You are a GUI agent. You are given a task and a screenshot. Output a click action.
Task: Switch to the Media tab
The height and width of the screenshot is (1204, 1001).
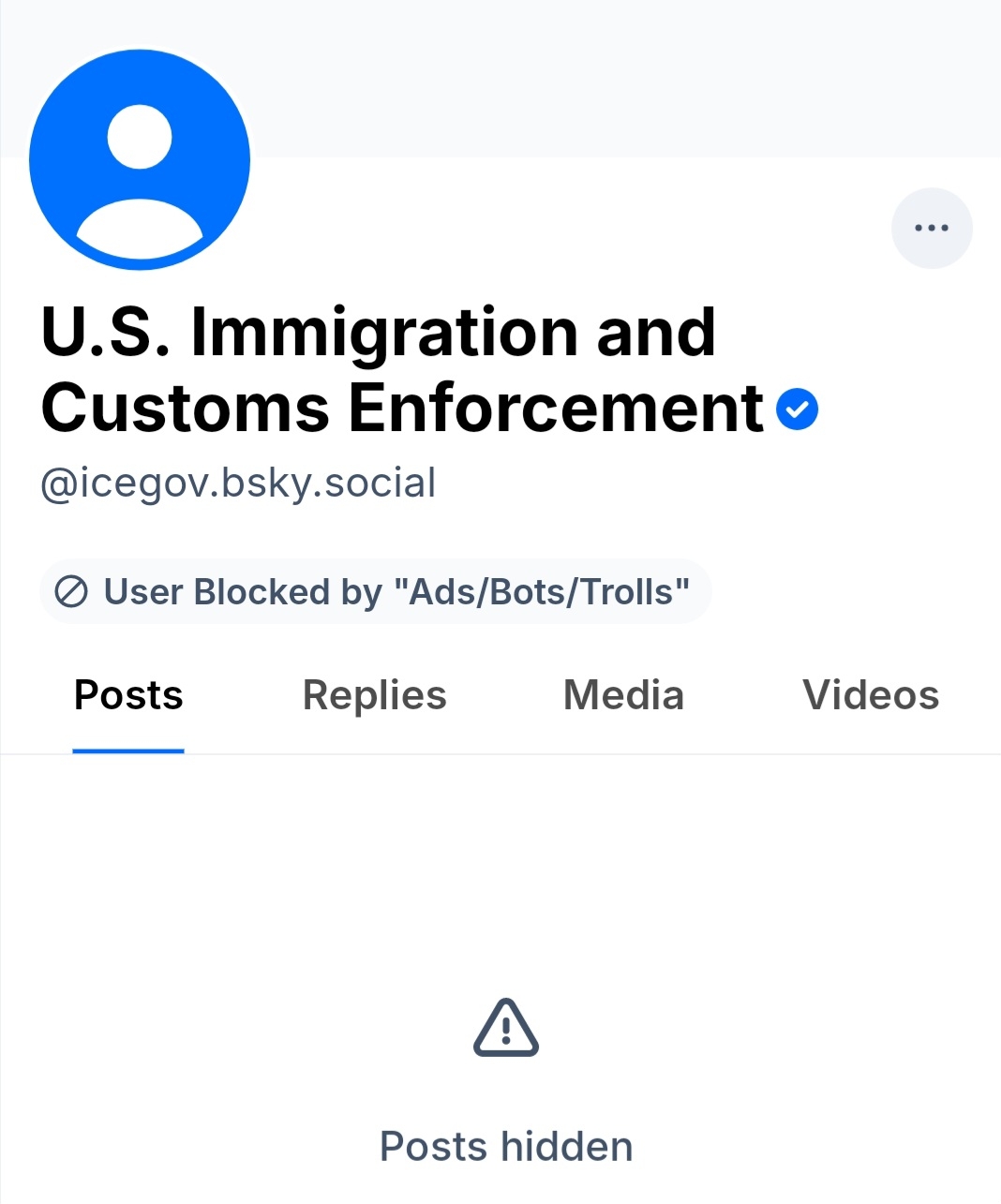point(623,695)
